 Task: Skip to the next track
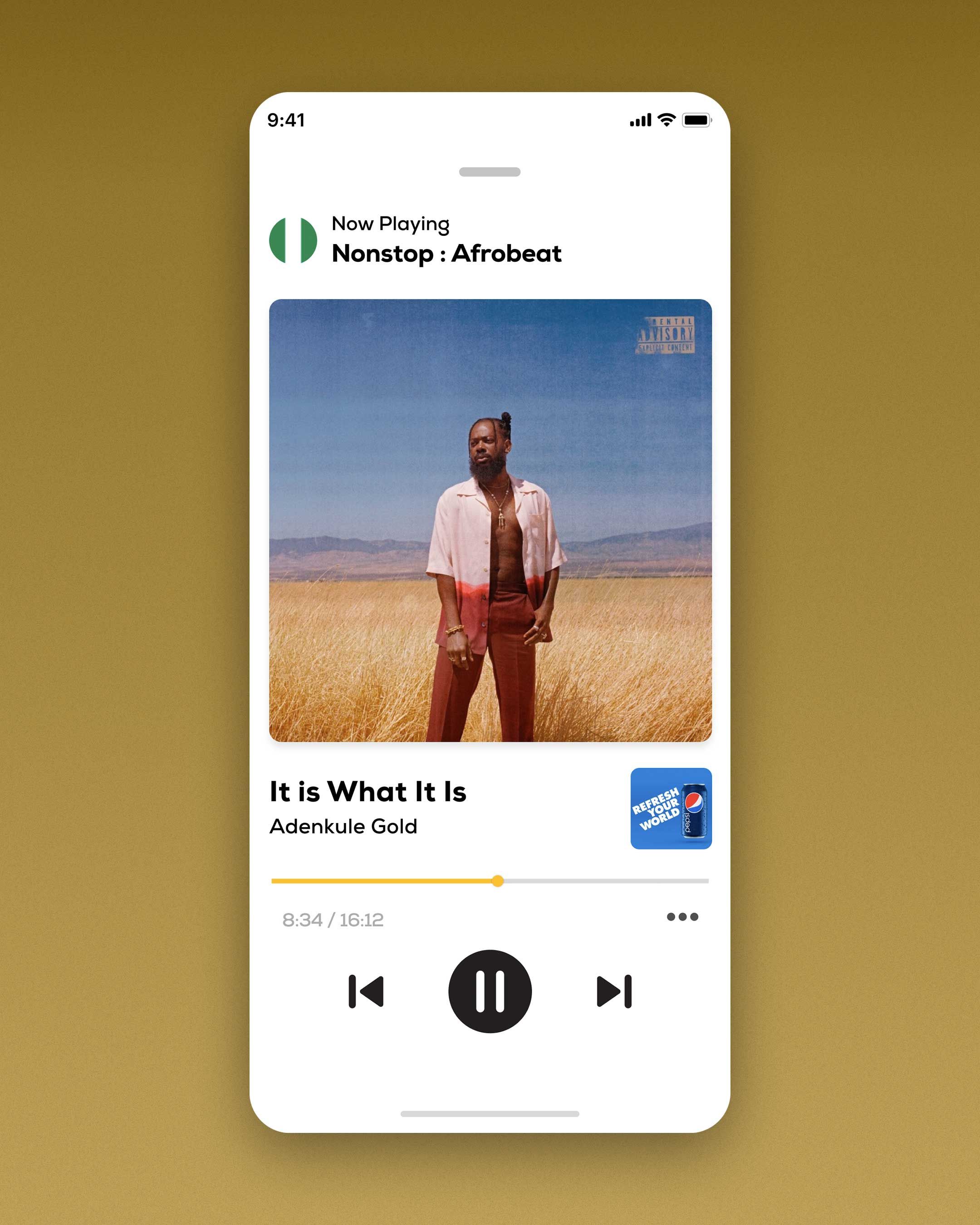[614, 991]
